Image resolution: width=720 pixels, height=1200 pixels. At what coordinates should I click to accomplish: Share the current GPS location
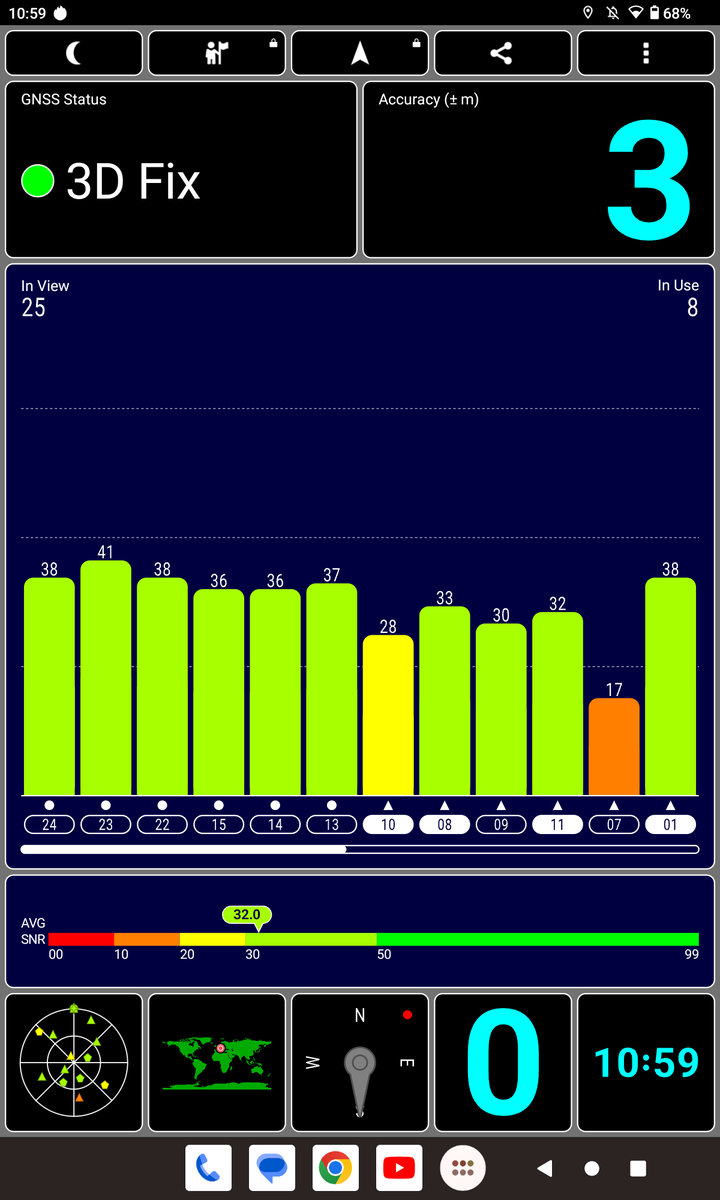[503, 53]
